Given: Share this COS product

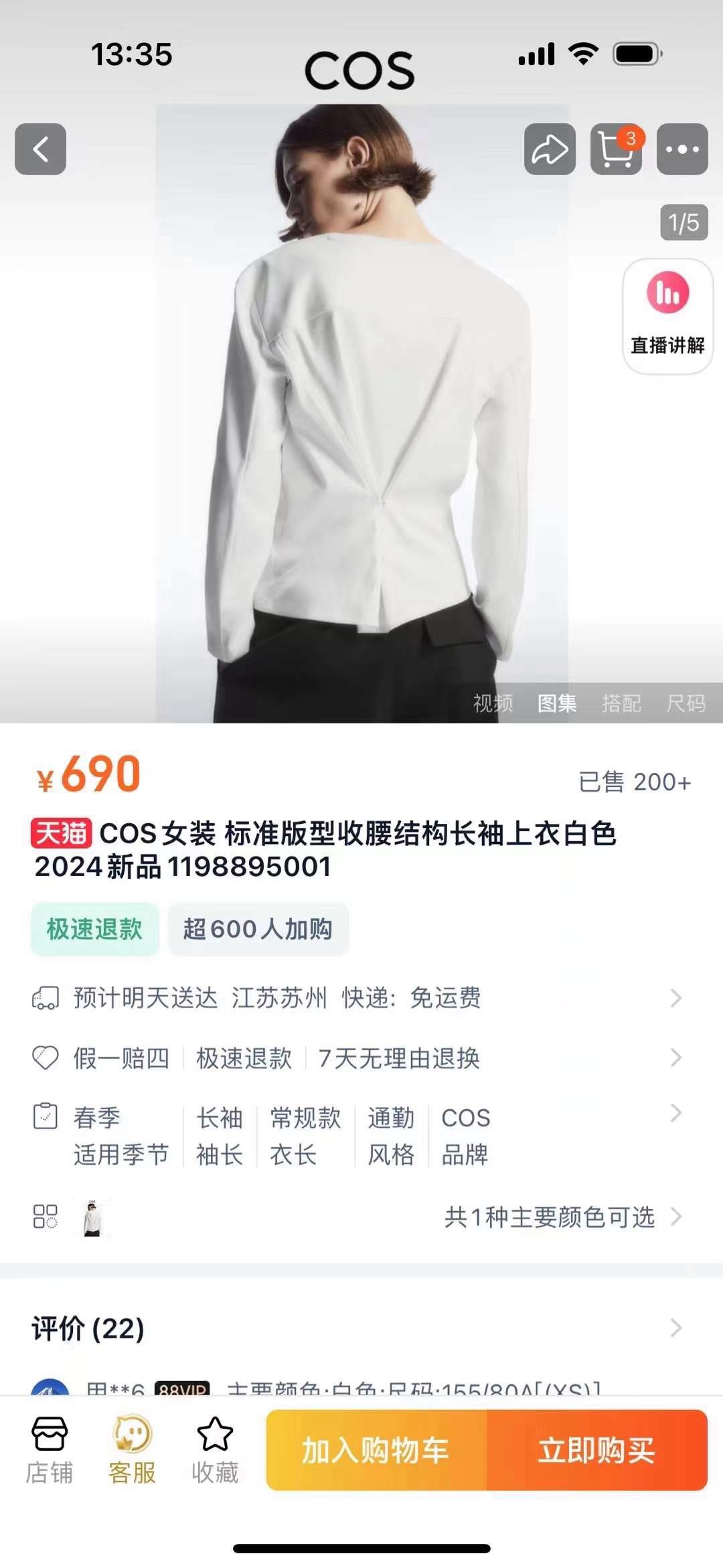Looking at the screenshot, I should (550, 149).
